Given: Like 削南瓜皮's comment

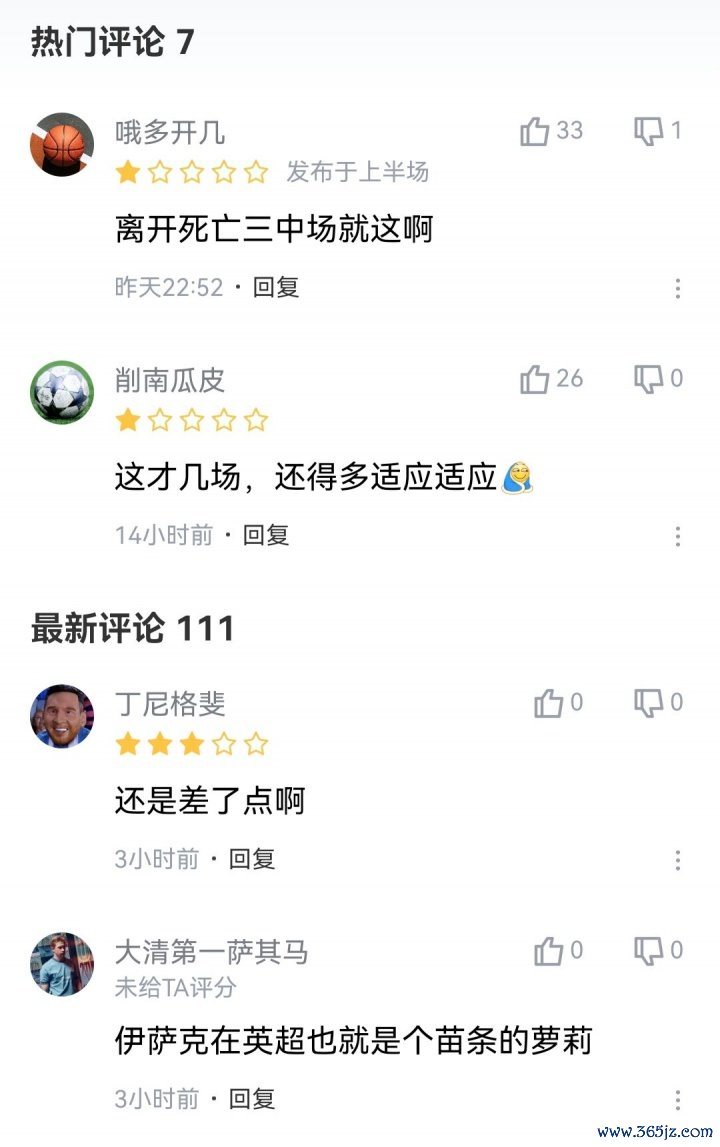Looking at the screenshot, I should coord(535,379).
